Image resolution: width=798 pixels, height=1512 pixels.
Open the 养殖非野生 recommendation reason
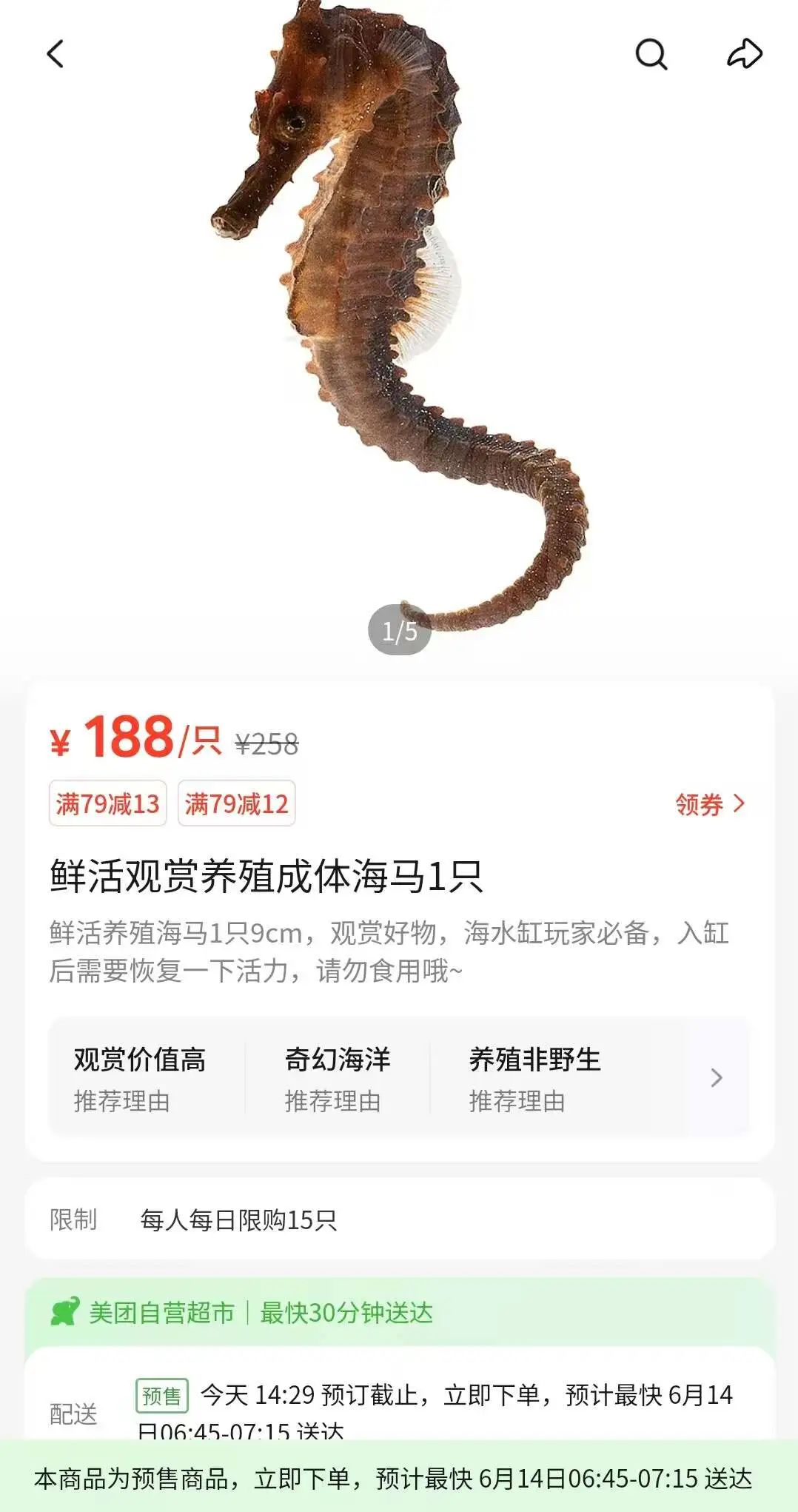pyautogui.click(x=534, y=1079)
